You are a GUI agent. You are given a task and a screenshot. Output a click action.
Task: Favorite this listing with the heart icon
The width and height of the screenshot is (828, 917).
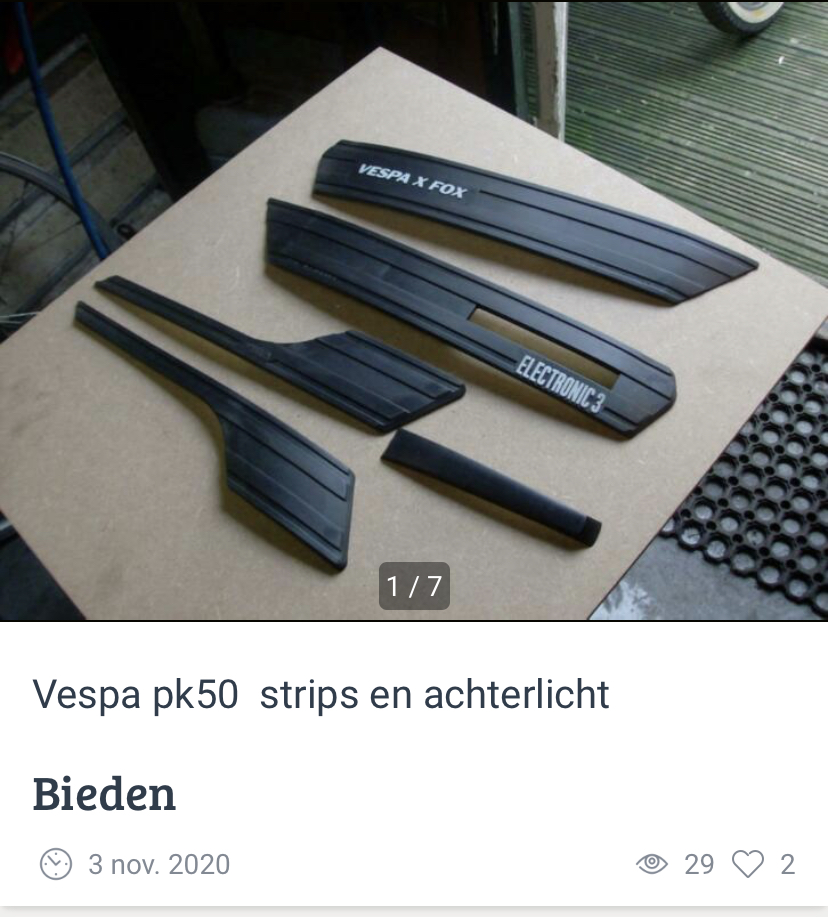click(747, 864)
